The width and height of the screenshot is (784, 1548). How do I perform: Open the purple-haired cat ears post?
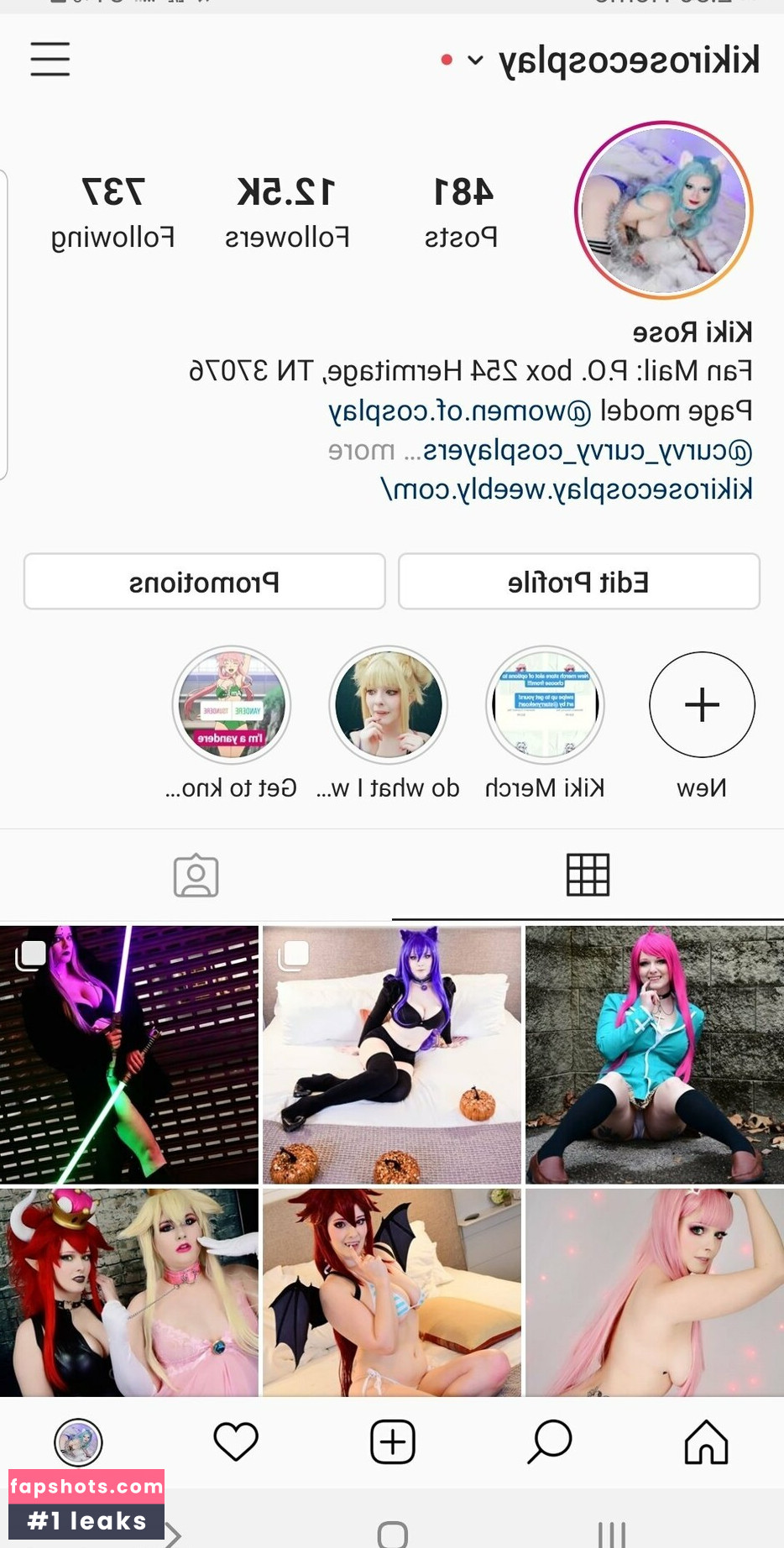point(392,1054)
